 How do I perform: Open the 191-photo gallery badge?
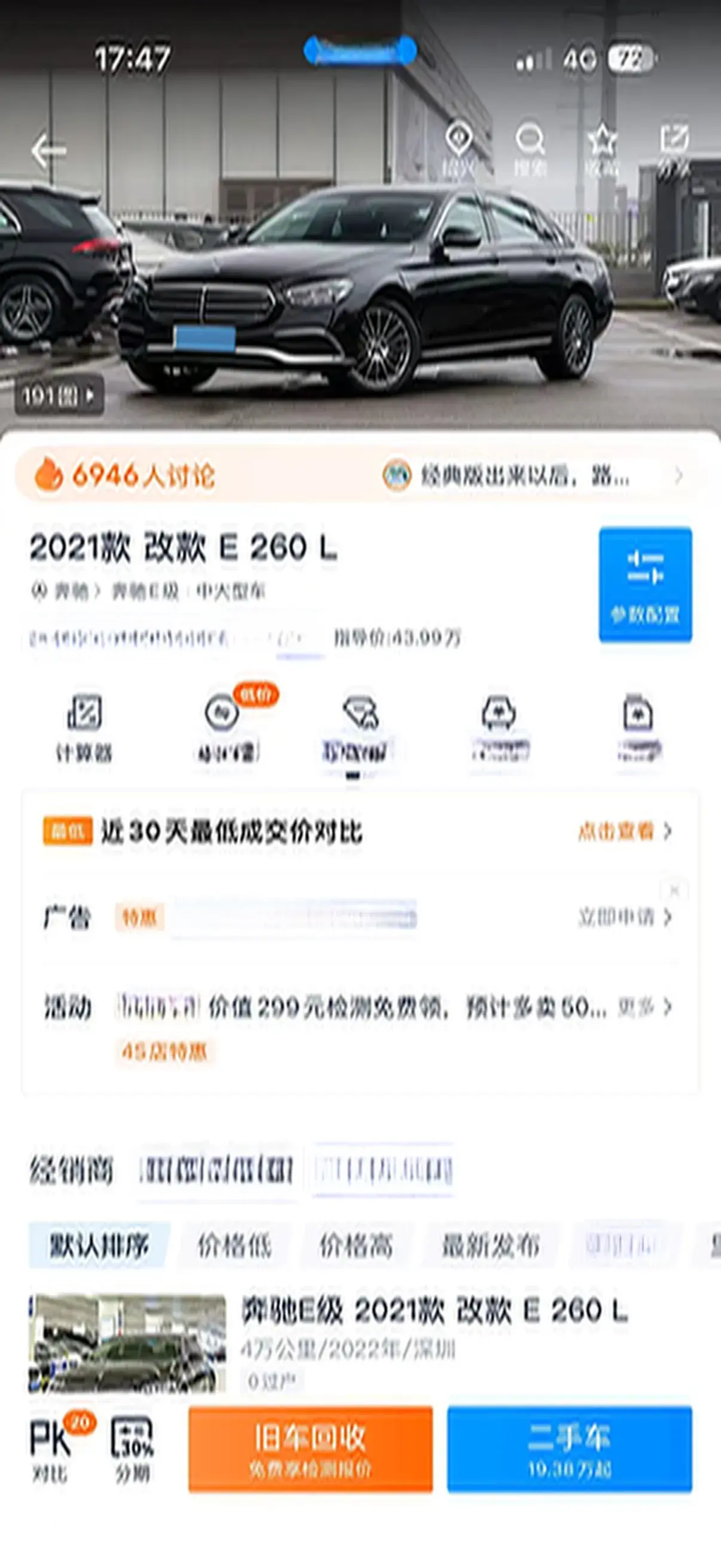[59, 396]
